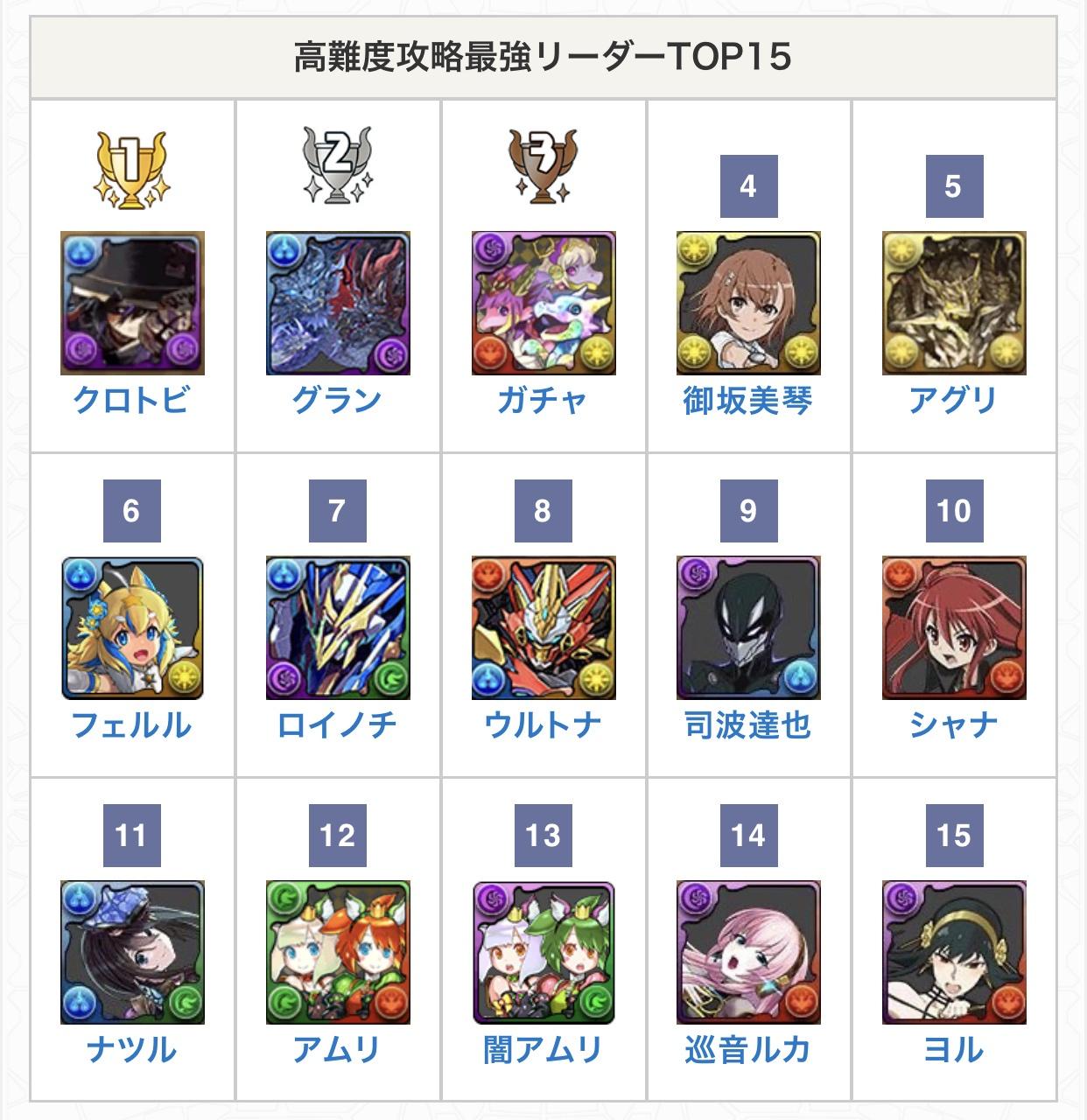Open the シャナ leader link

coord(953,725)
